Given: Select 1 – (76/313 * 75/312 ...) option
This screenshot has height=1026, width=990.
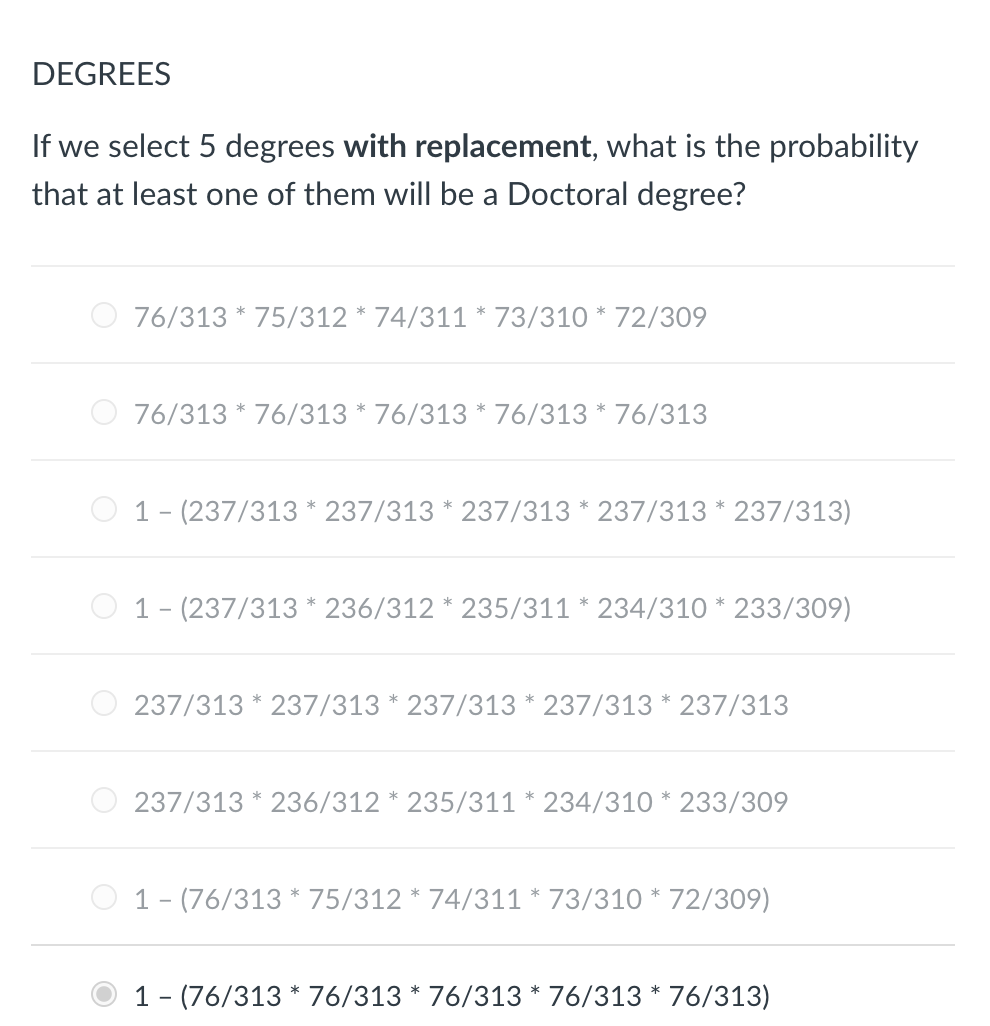Looking at the screenshot, I should (450, 897).
